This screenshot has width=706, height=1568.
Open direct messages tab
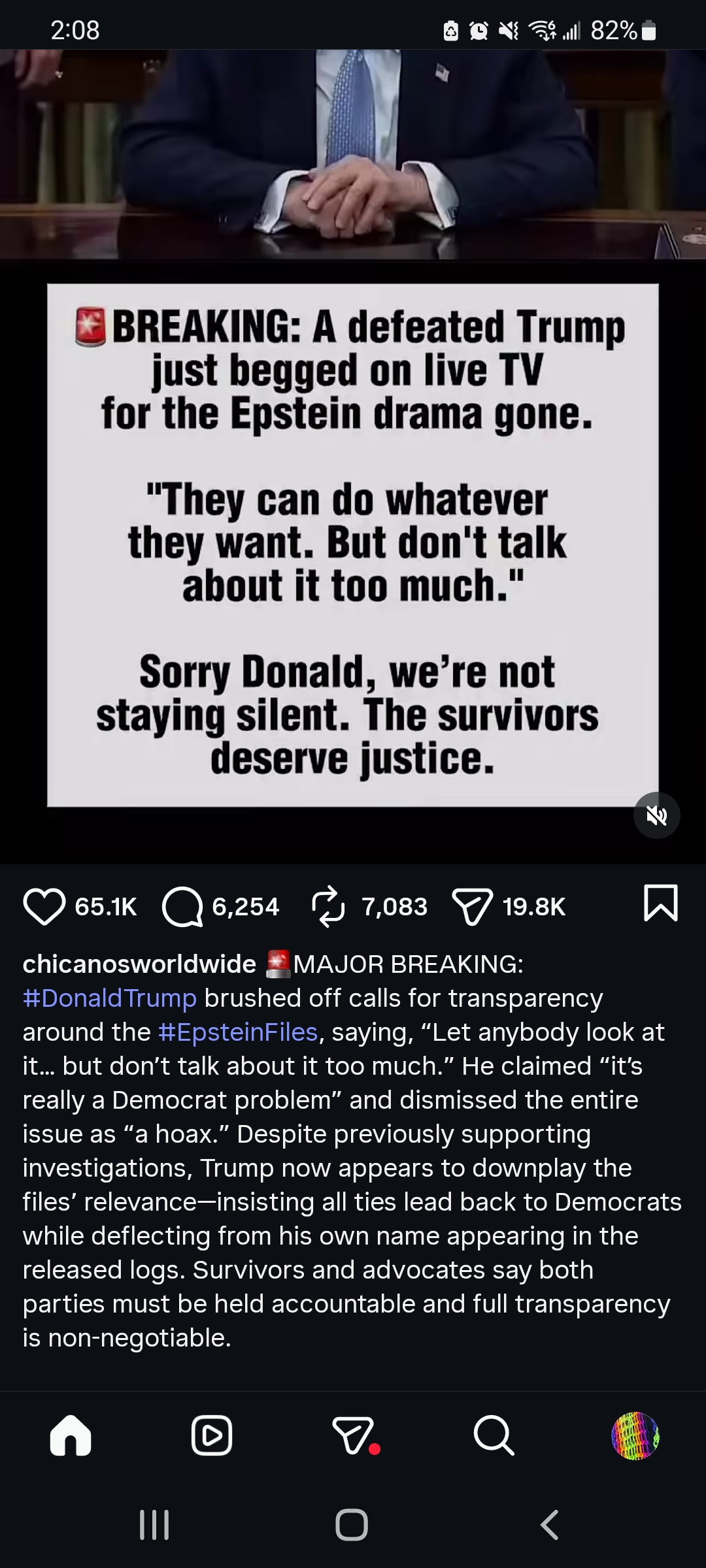pyautogui.click(x=354, y=1435)
